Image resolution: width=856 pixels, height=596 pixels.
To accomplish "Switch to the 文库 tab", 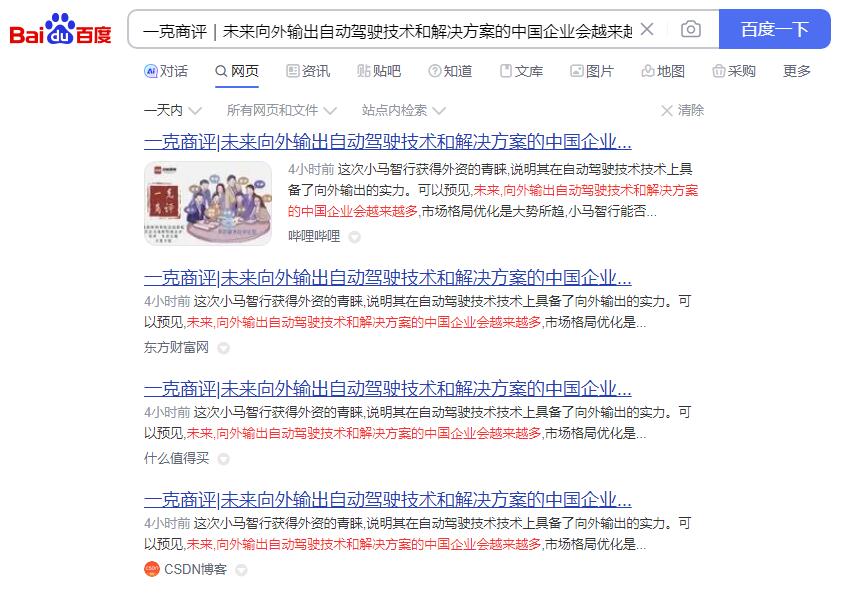I will click(521, 71).
